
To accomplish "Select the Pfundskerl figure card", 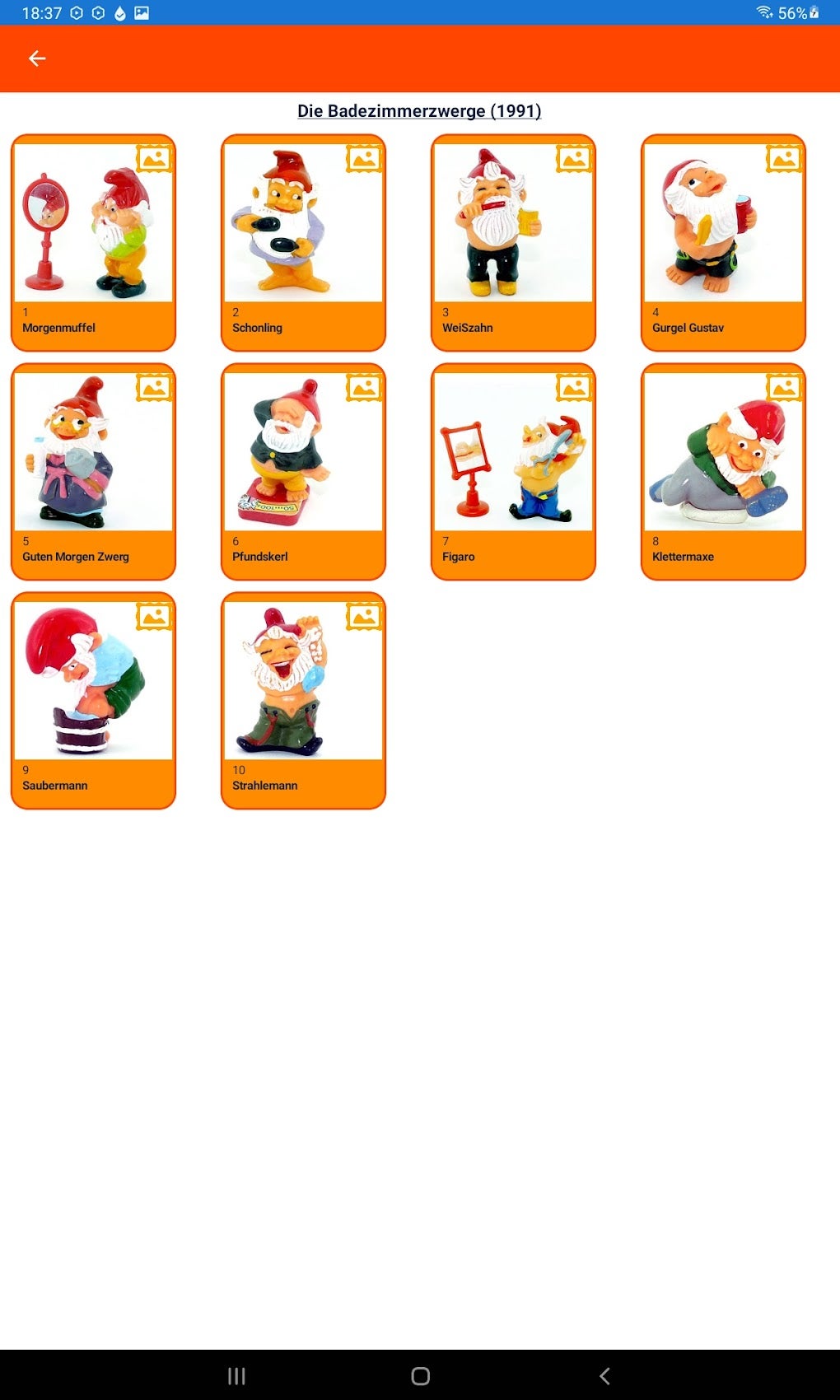I will click(x=303, y=472).
